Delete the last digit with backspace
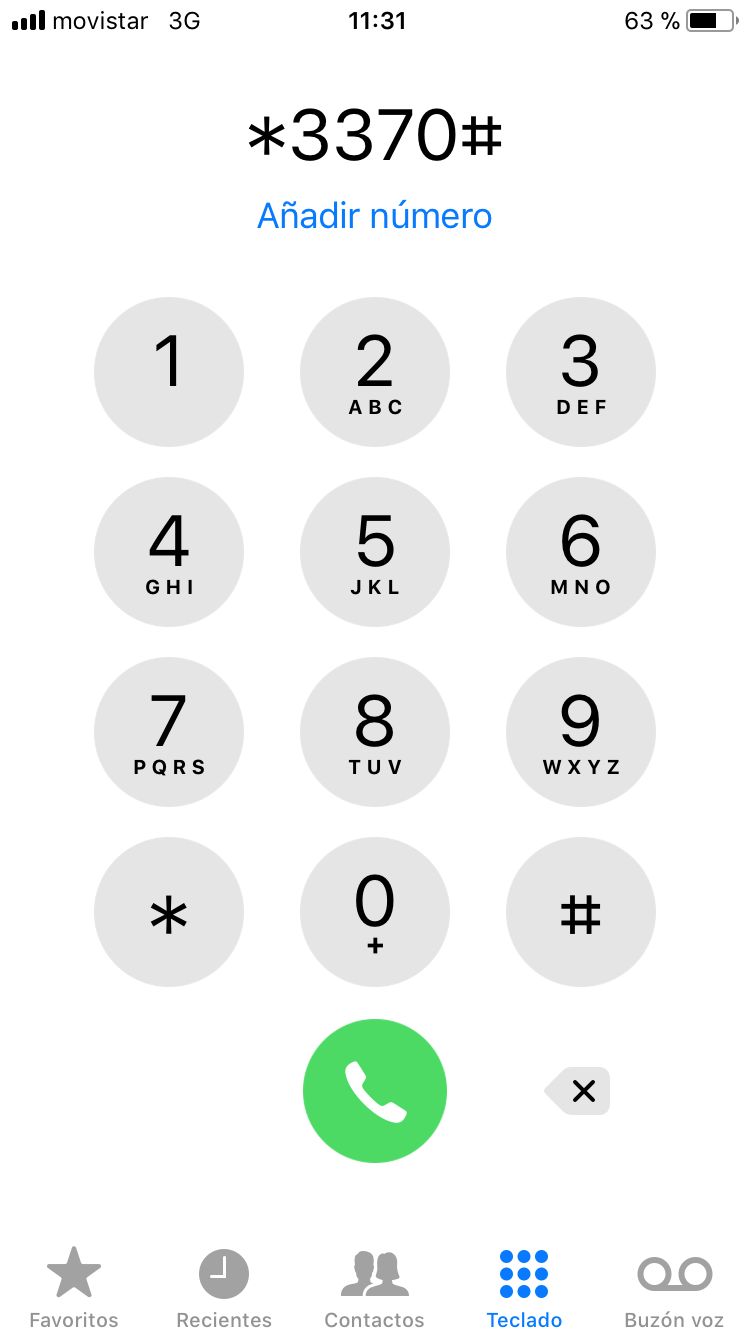 coord(578,1091)
